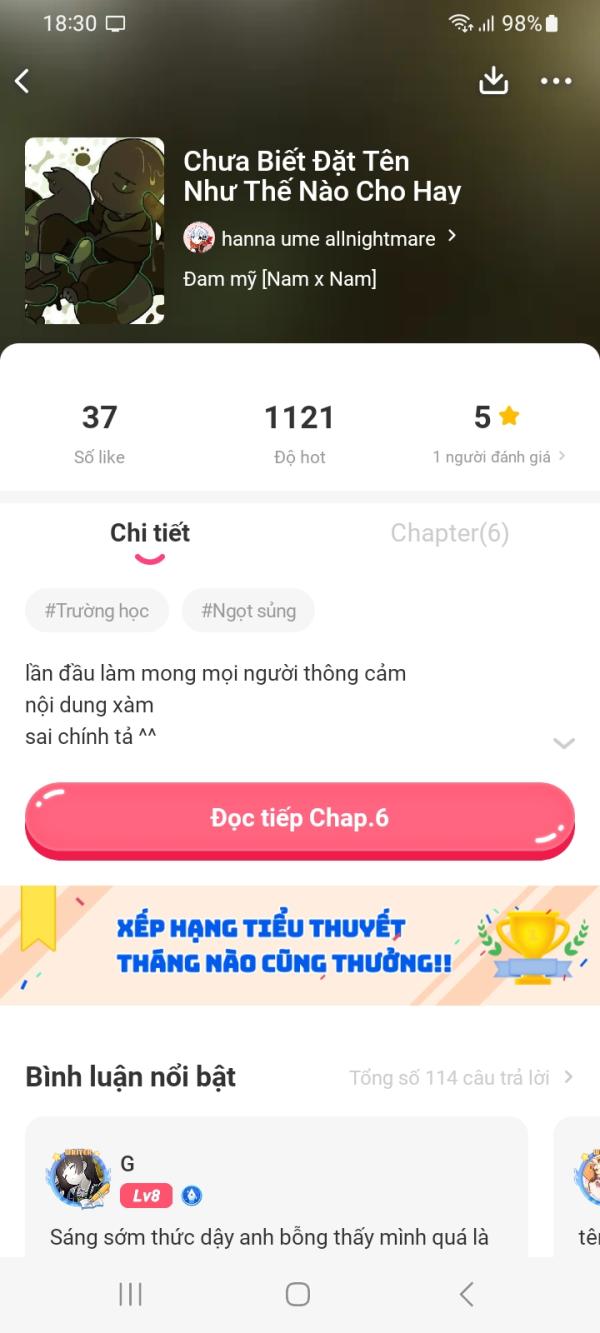This screenshot has height=1333, width=600.
Task: Go back using the top-left arrow
Action: coord(23,81)
